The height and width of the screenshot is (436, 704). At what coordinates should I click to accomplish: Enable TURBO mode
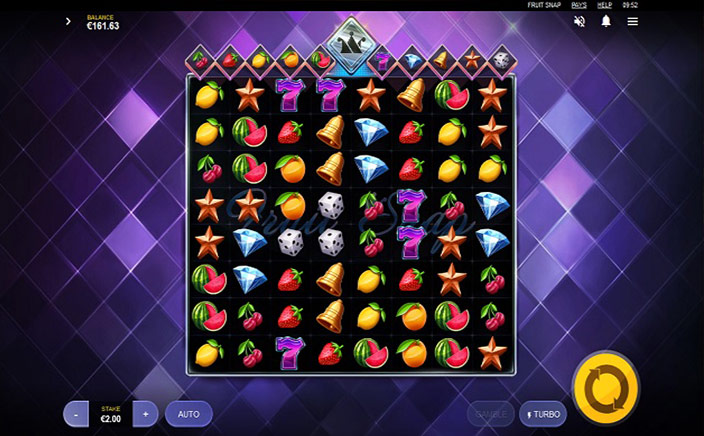pos(543,413)
